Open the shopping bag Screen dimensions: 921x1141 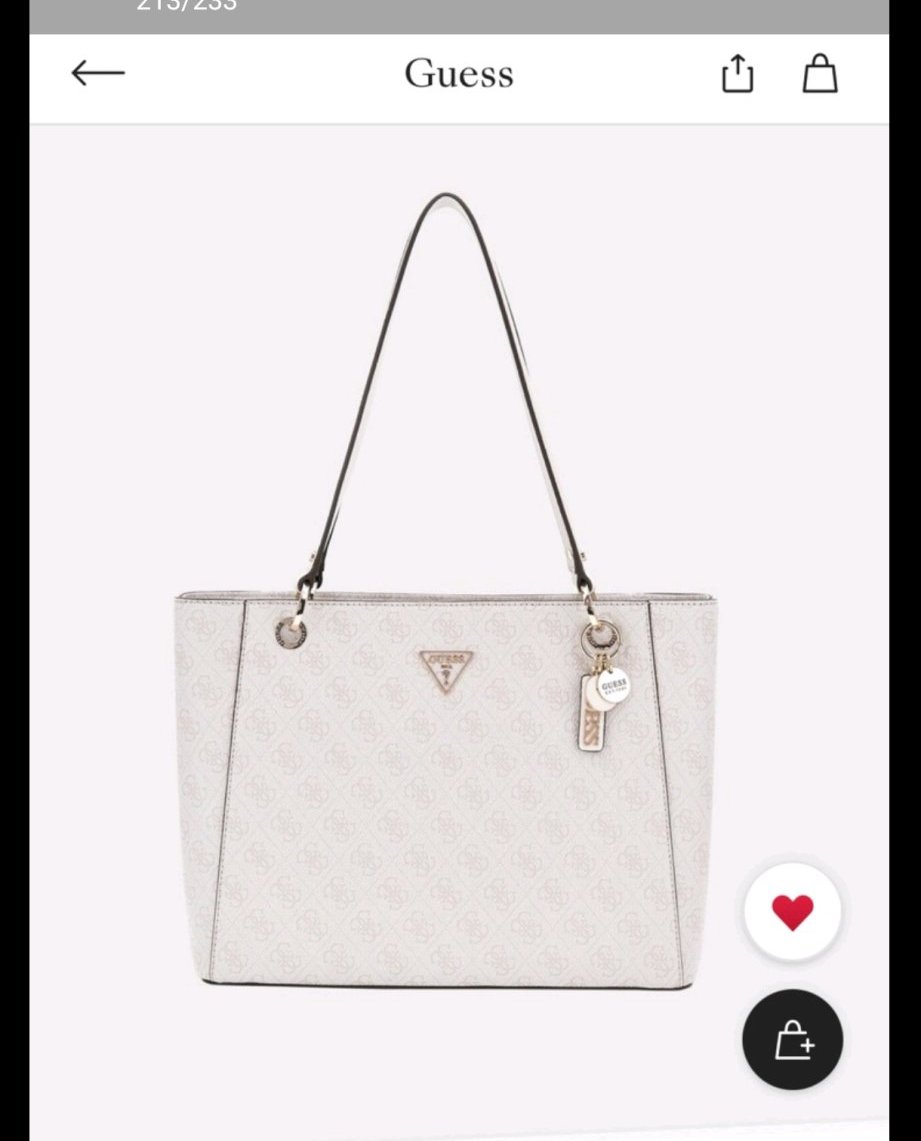pyautogui.click(x=819, y=74)
